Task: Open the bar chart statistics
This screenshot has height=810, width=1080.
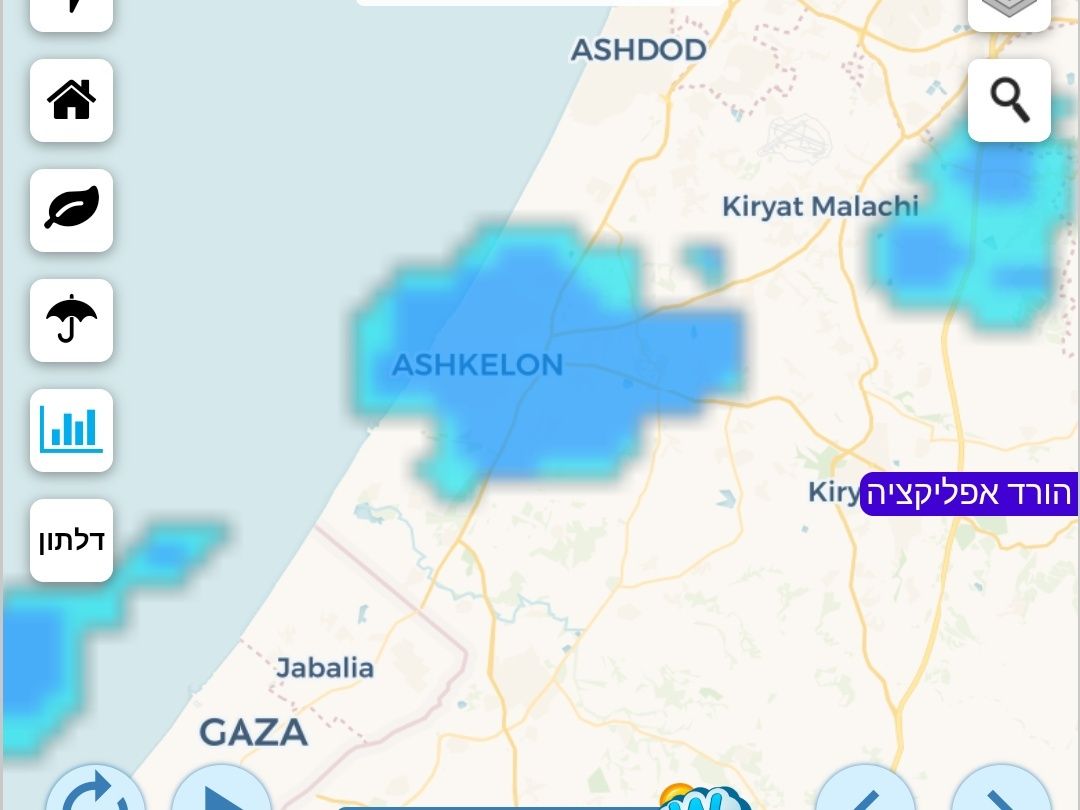Action: coord(71,430)
